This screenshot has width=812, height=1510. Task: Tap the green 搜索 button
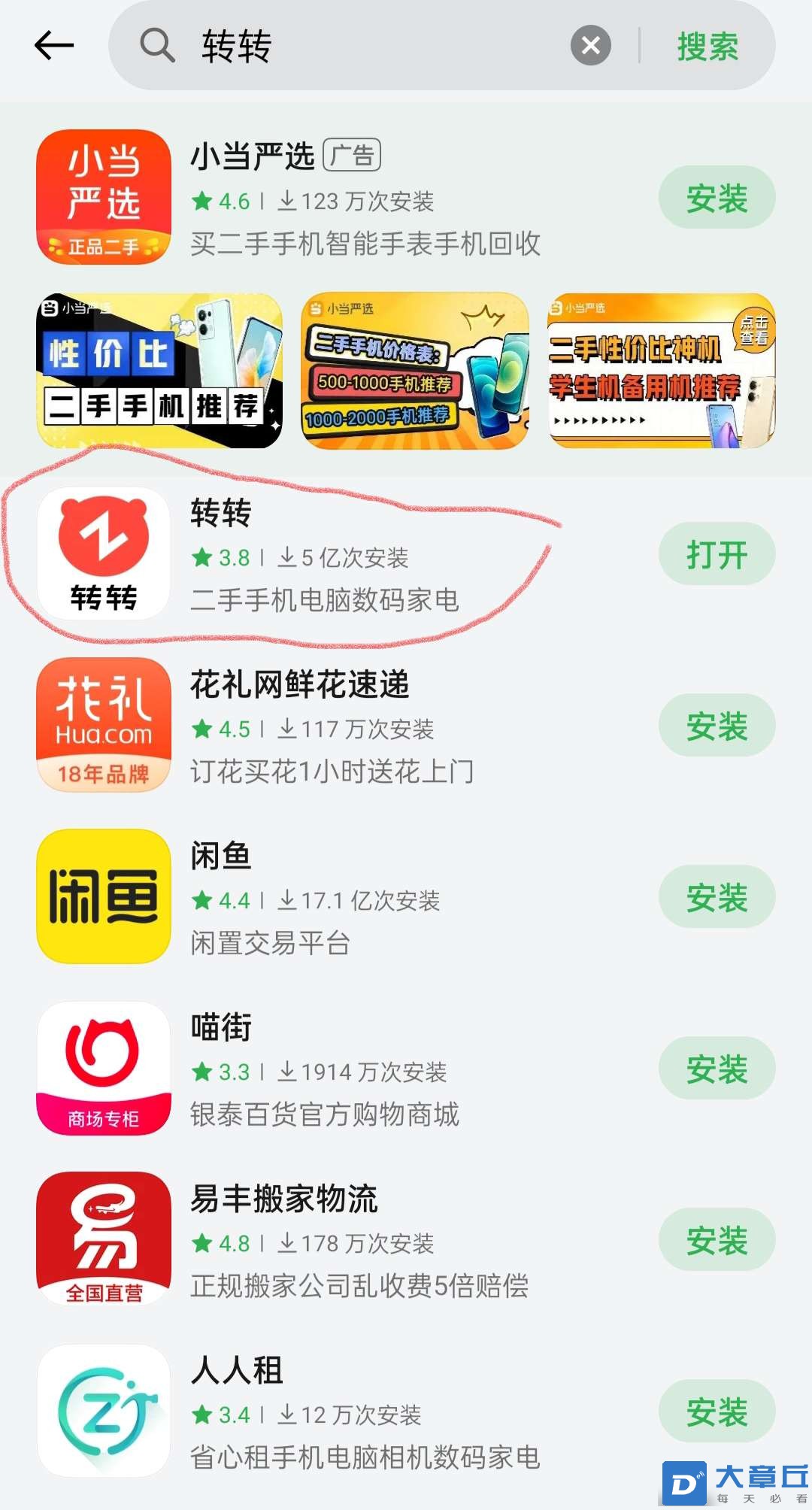tap(707, 47)
